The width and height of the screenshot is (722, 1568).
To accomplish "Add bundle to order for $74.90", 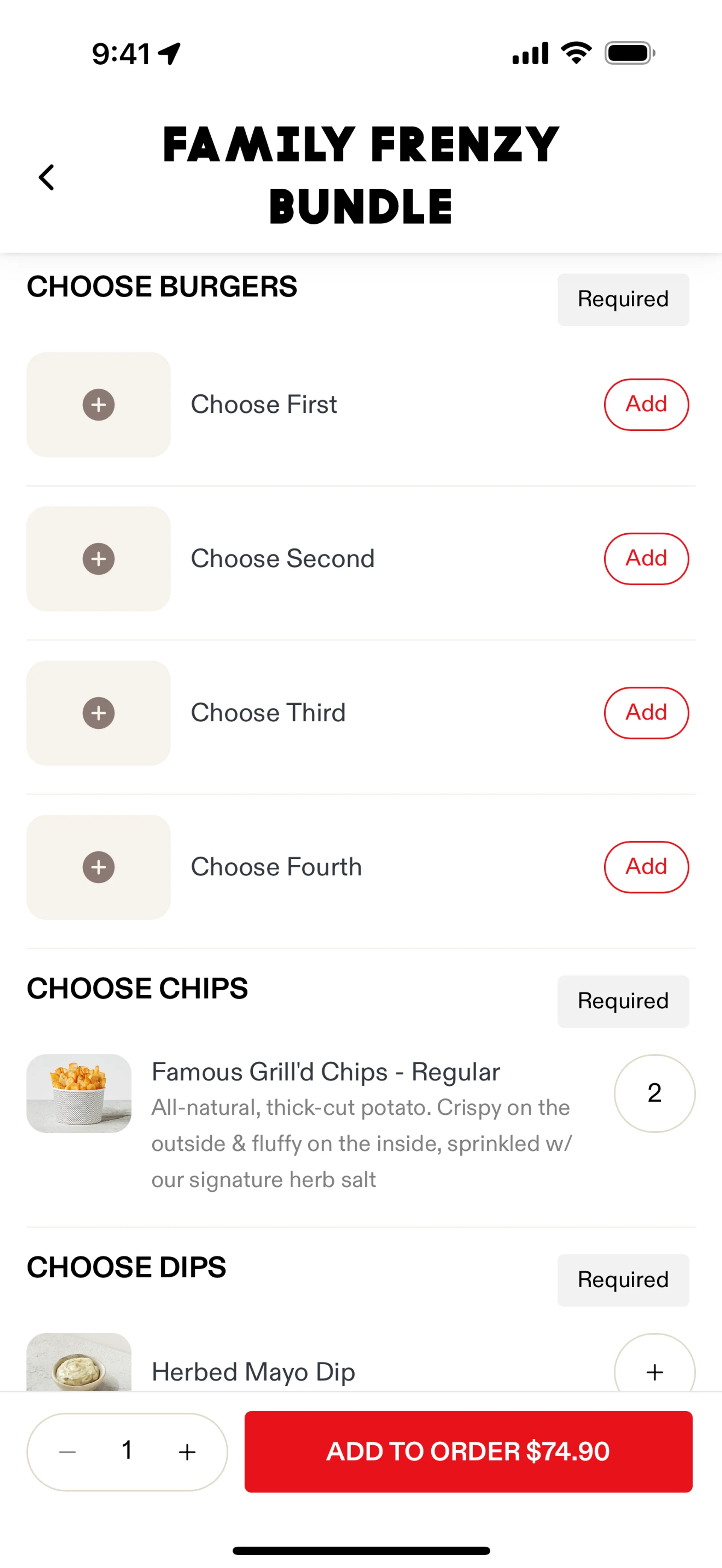I will pyautogui.click(x=468, y=1452).
